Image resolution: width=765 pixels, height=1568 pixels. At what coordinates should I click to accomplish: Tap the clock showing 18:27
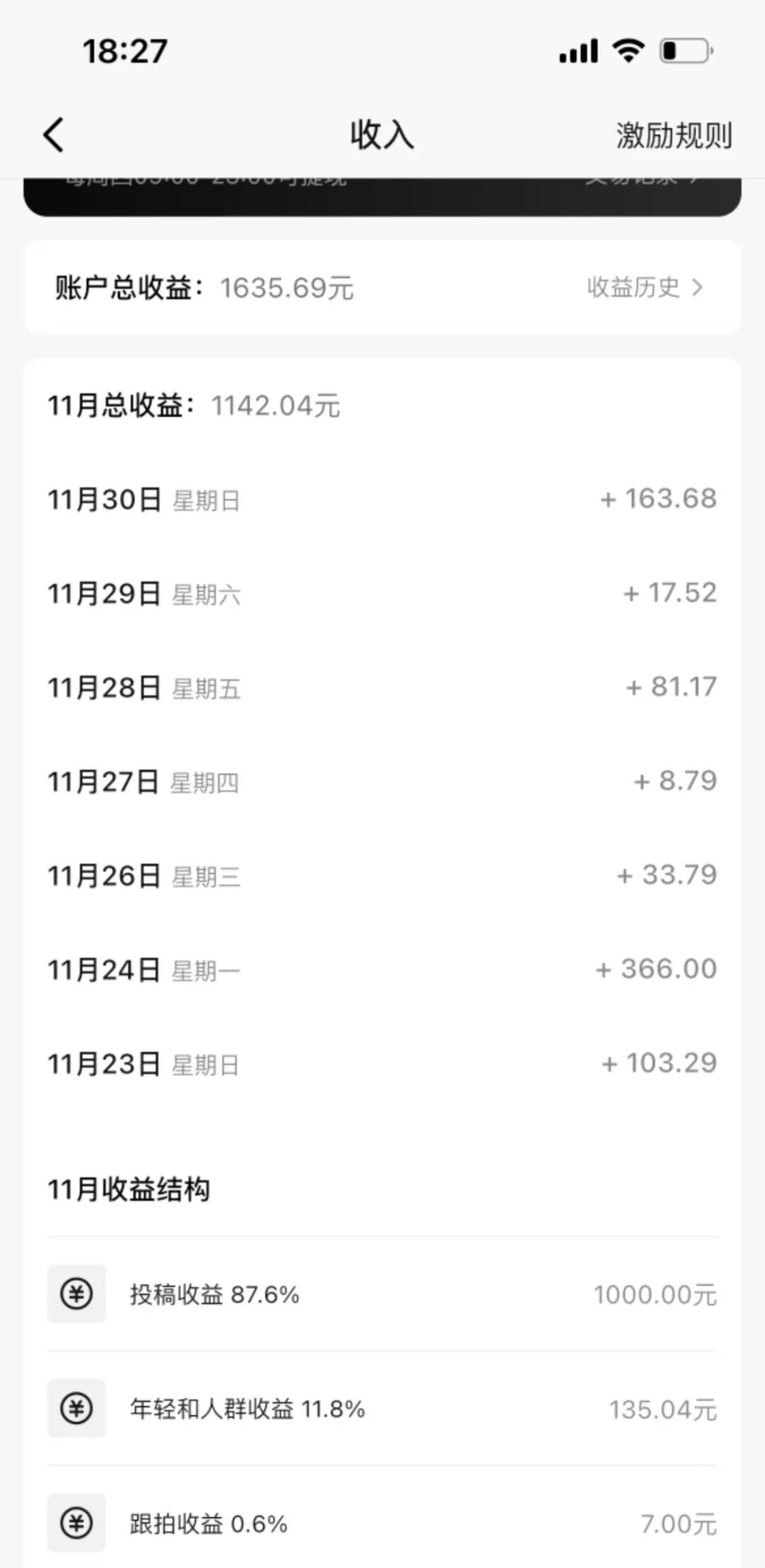pyautogui.click(x=125, y=50)
